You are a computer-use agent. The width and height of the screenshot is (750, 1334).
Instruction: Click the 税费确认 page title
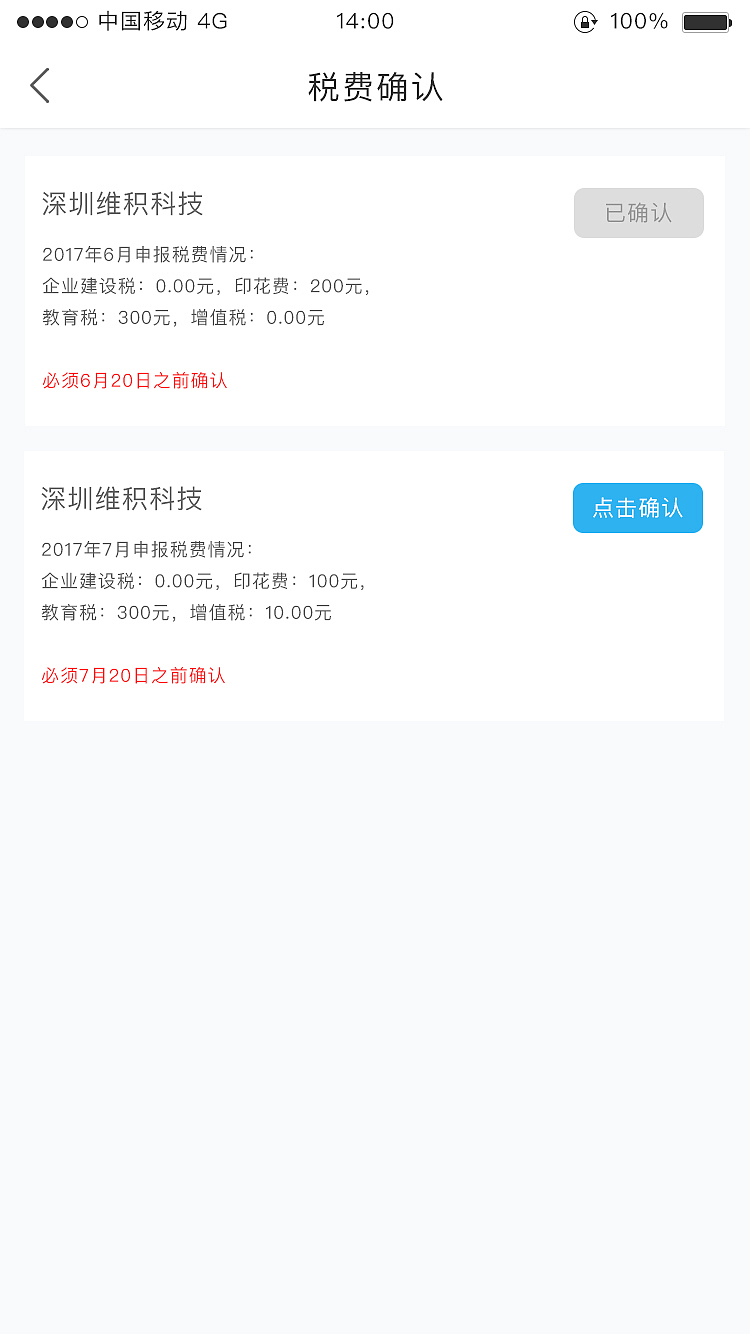point(374,88)
